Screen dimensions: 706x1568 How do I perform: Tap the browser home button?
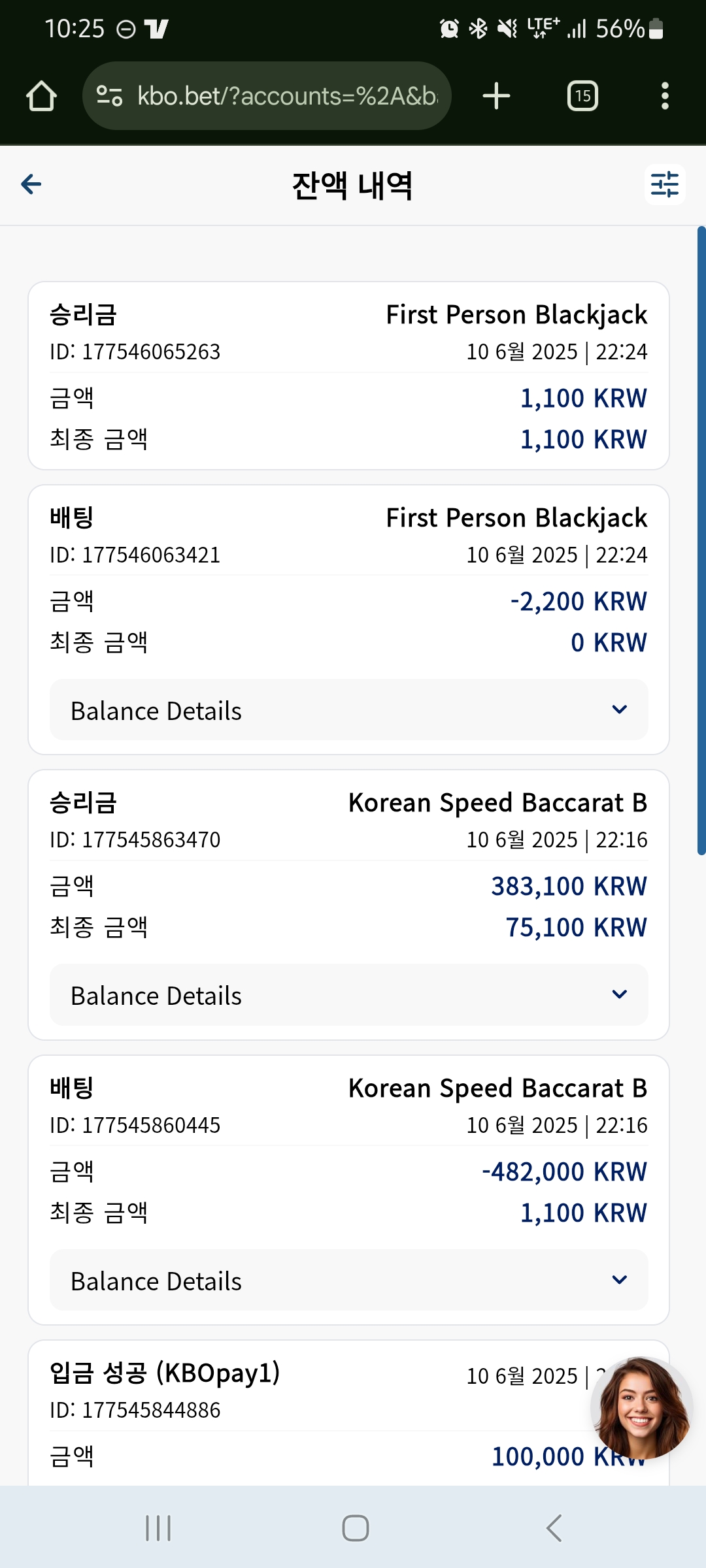click(x=41, y=96)
